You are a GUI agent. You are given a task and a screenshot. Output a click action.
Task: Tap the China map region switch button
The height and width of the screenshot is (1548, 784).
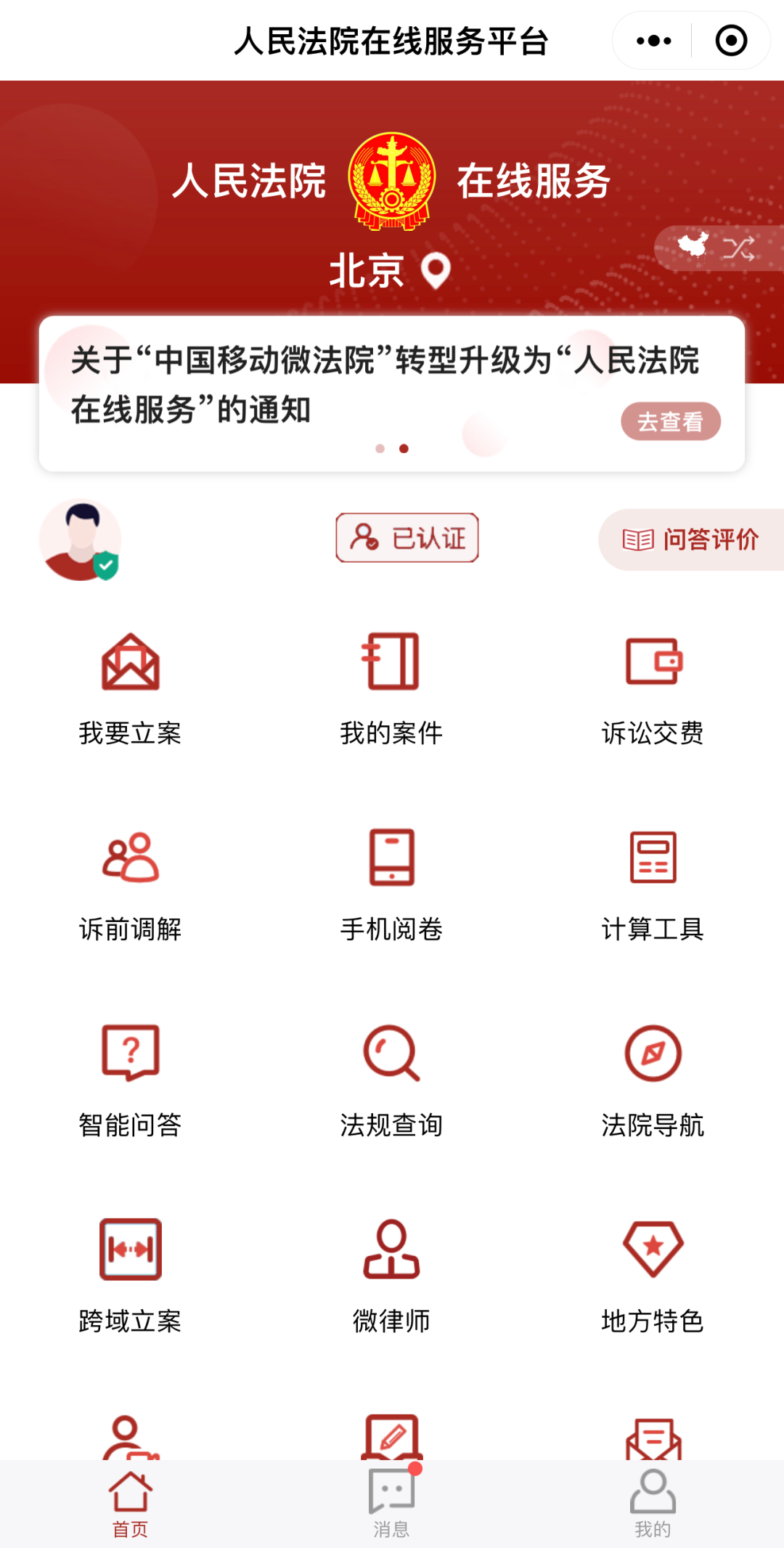click(719, 248)
